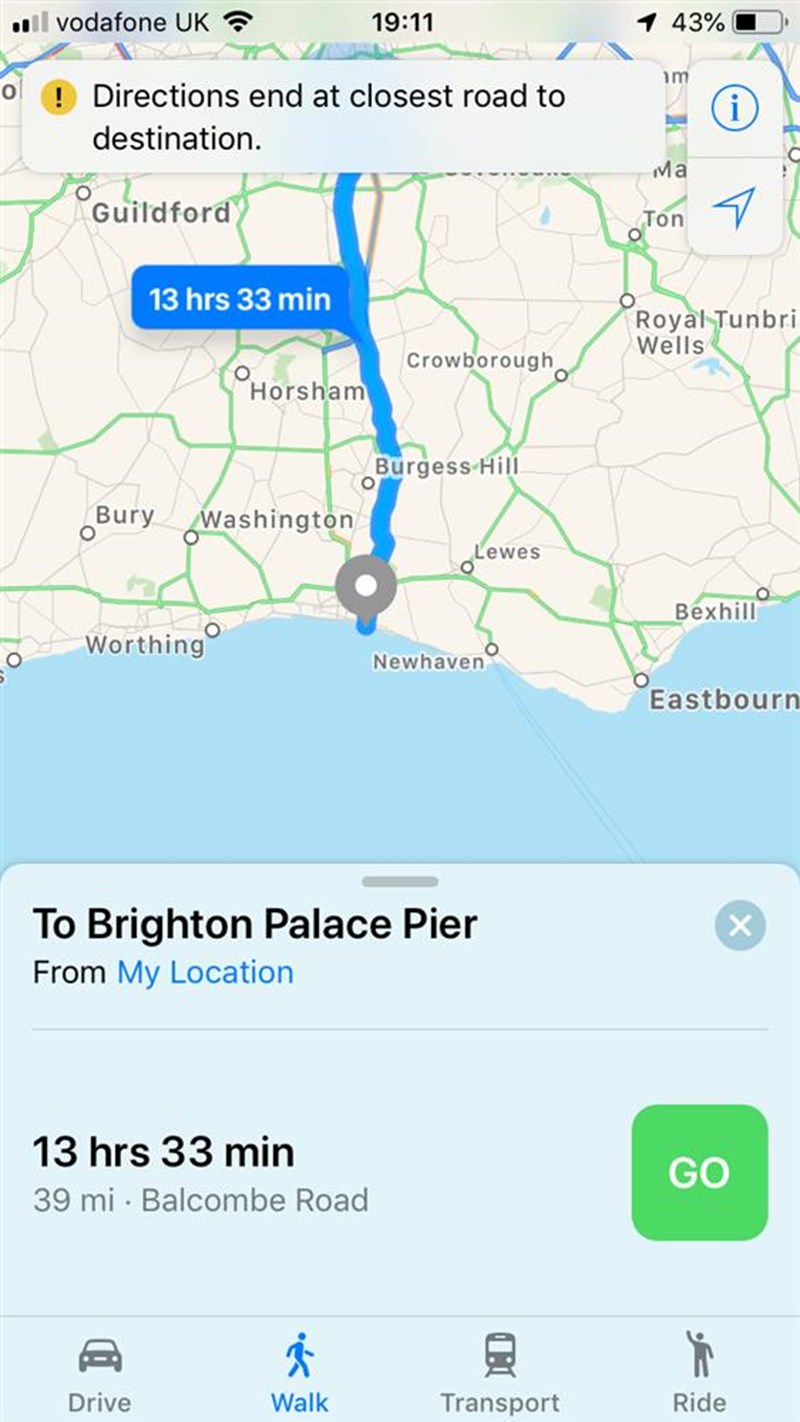Screen dimensions: 800x1422
Task: Open the map info settings button
Action: coord(735,109)
